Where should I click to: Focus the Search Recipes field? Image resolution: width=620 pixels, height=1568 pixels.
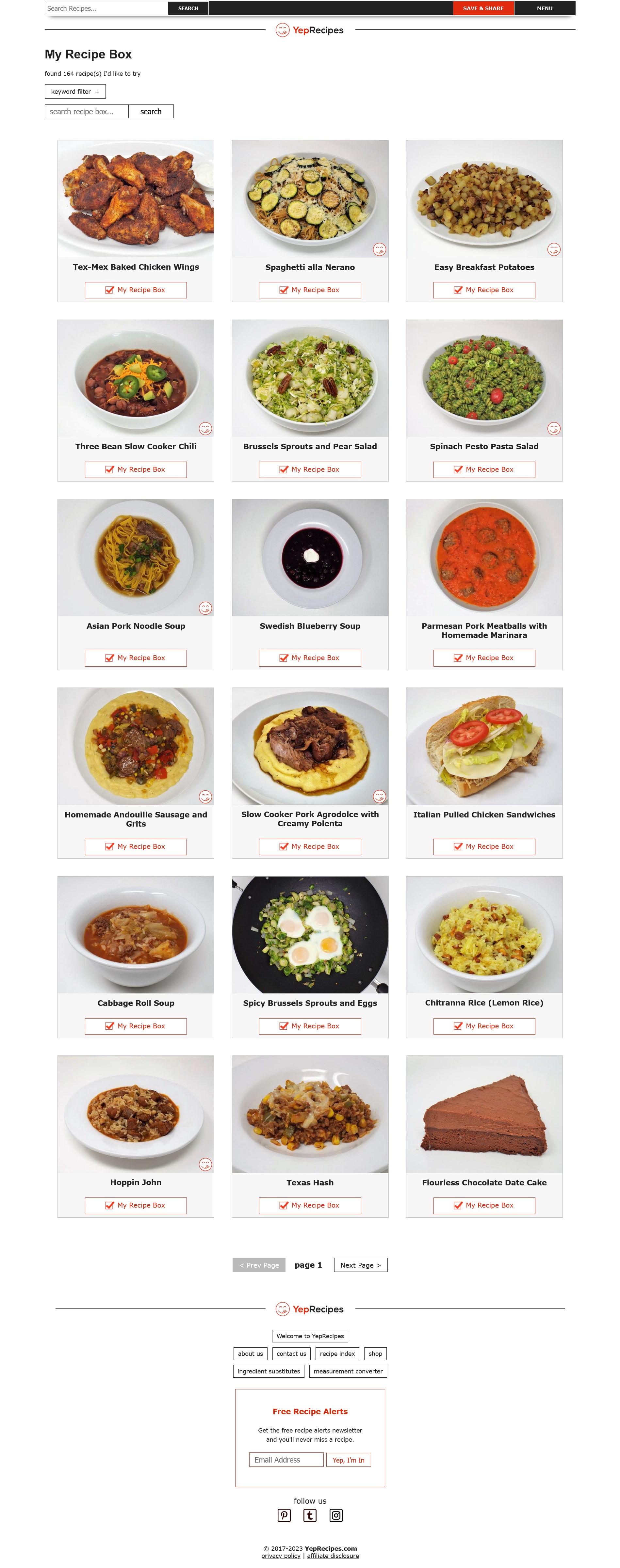click(106, 8)
